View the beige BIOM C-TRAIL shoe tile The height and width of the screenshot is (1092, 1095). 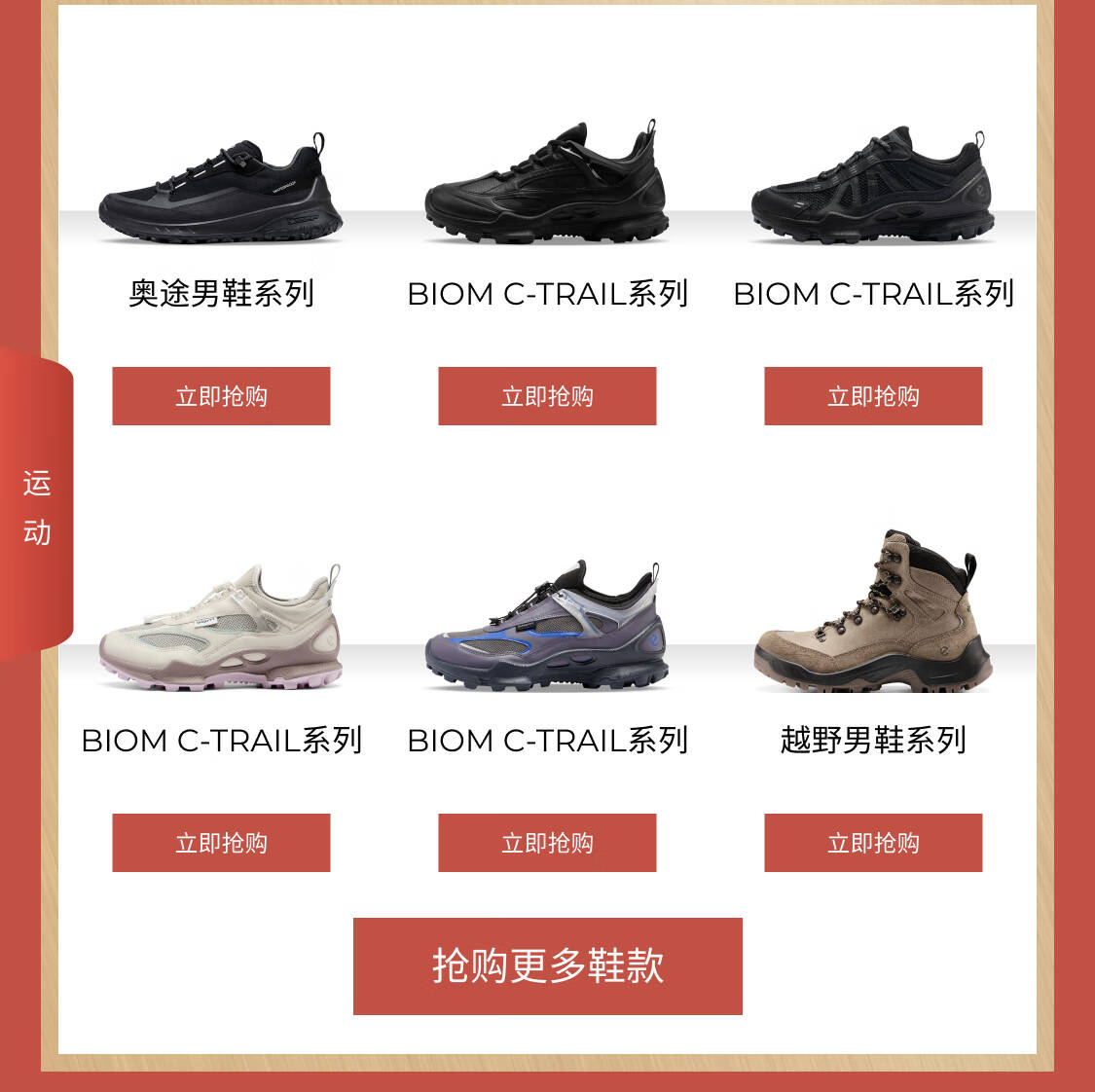[221, 628]
